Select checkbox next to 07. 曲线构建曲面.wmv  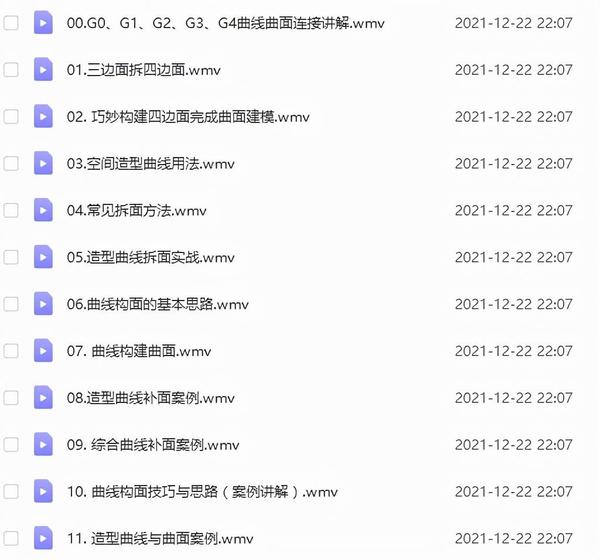[11, 351]
